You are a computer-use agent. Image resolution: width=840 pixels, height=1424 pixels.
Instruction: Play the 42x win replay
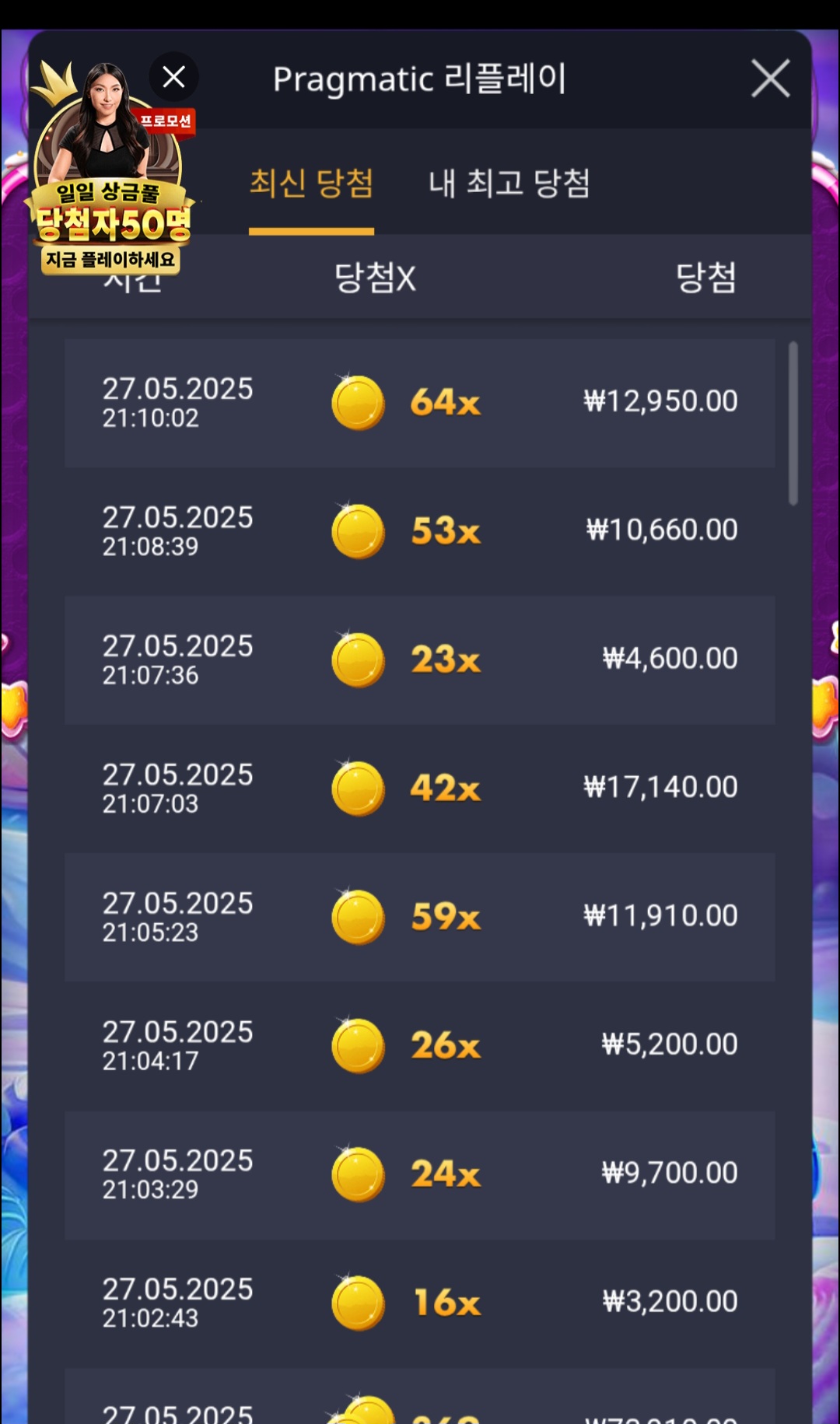(420, 789)
